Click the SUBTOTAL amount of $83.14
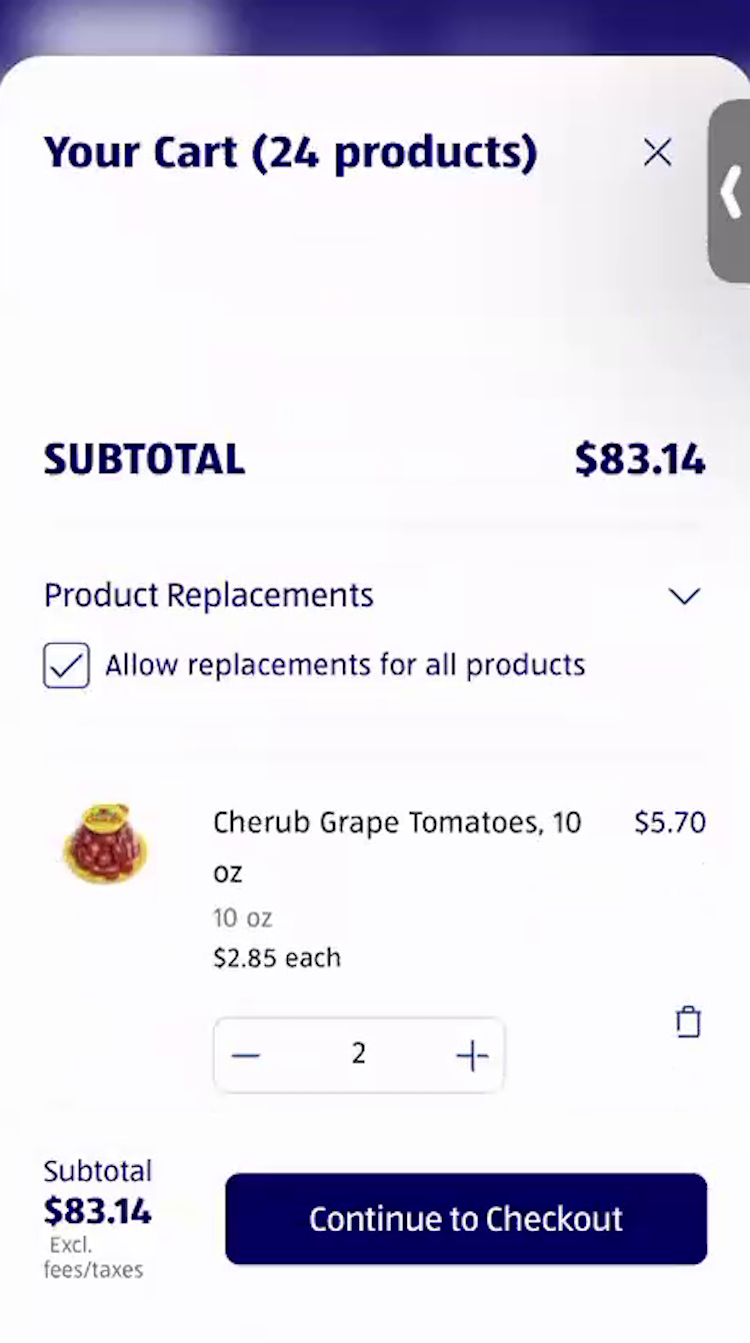The image size is (750, 1343). 639,458
